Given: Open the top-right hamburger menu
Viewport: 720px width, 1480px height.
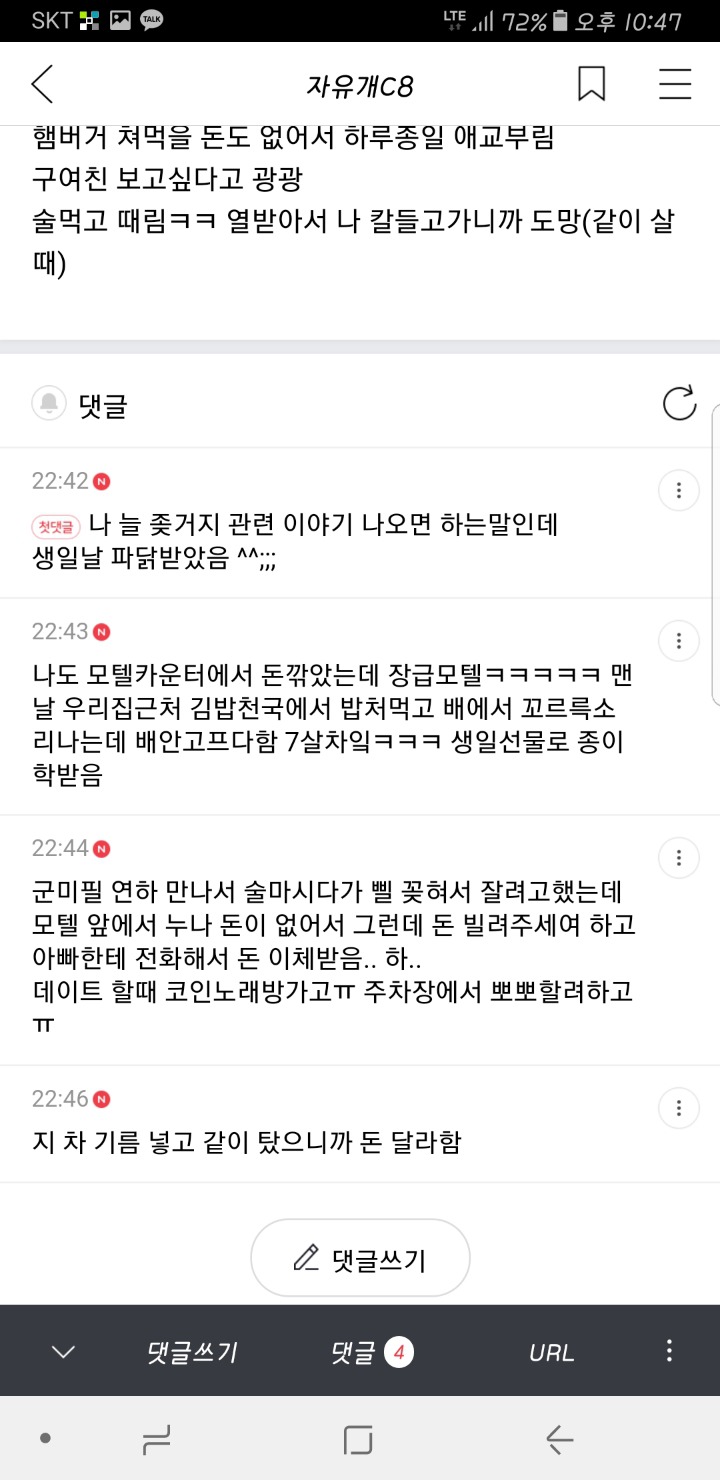Looking at the screenshot, I should 675,84.
